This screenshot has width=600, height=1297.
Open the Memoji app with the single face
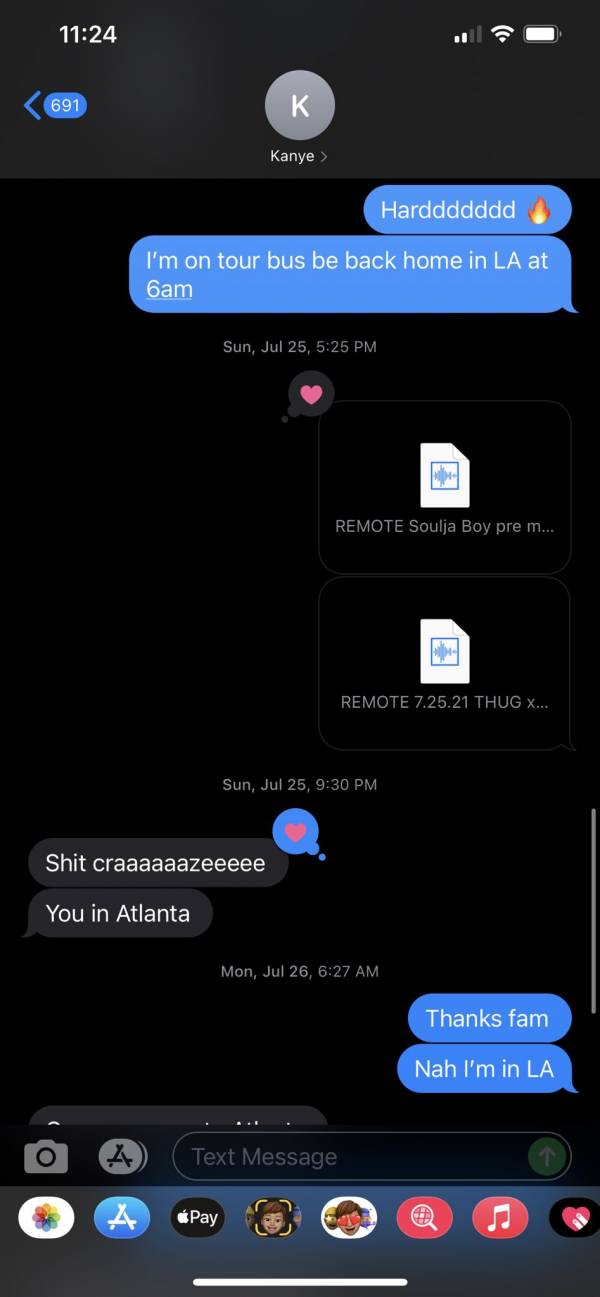click(x=273, y=1217)
